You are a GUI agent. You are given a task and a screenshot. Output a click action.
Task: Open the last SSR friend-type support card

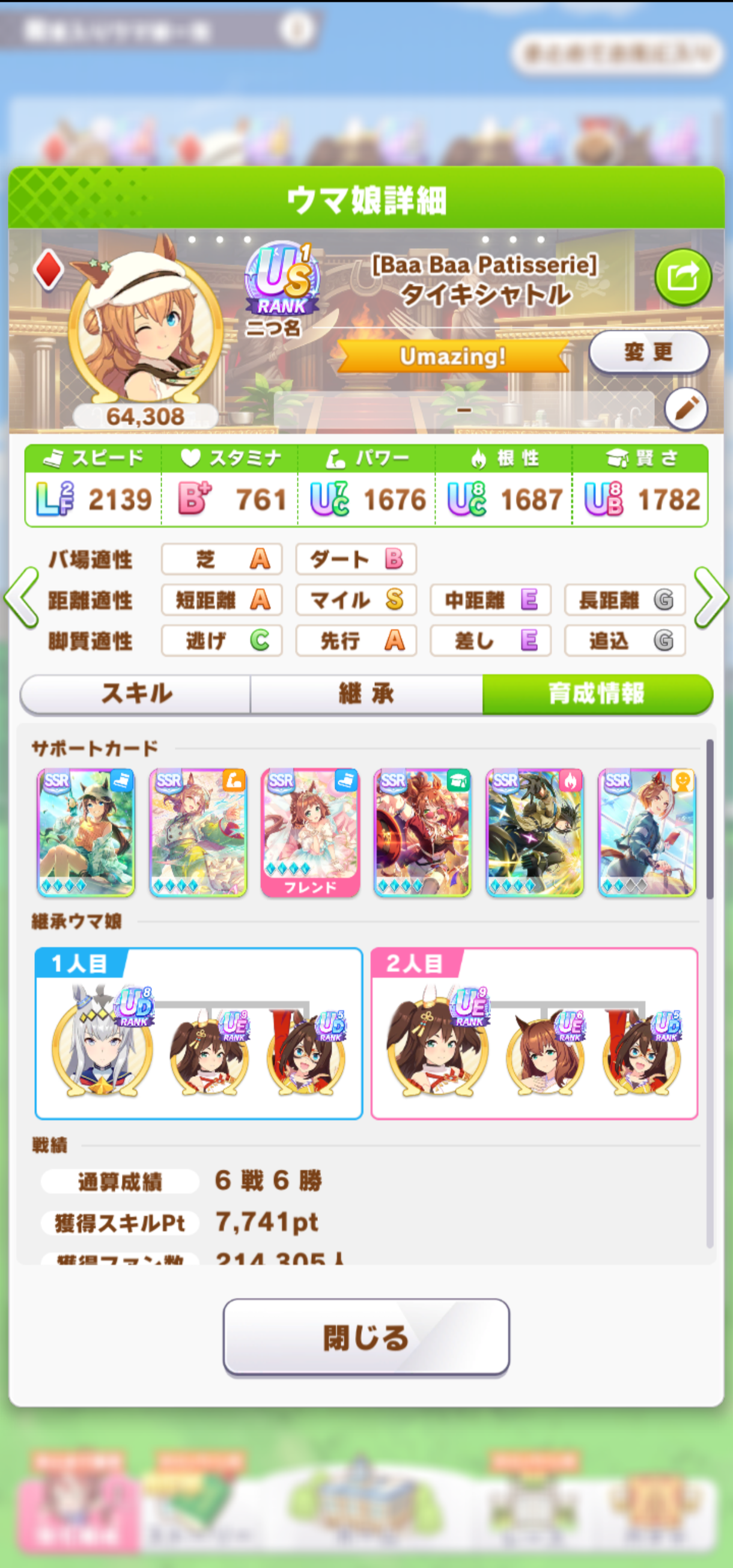pyautogui.click(x=646, y=832)
